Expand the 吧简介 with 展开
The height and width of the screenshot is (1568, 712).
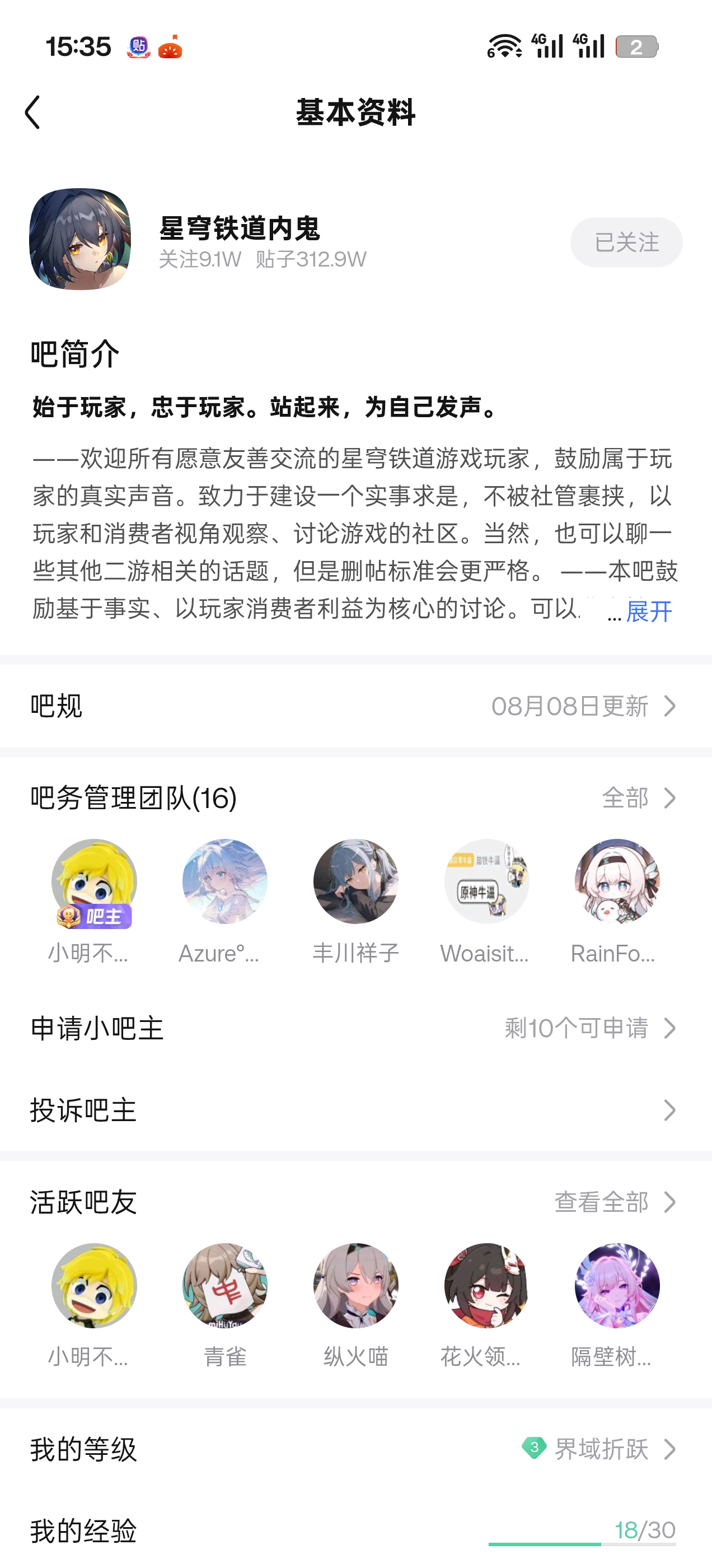click(x=649, y=611)
